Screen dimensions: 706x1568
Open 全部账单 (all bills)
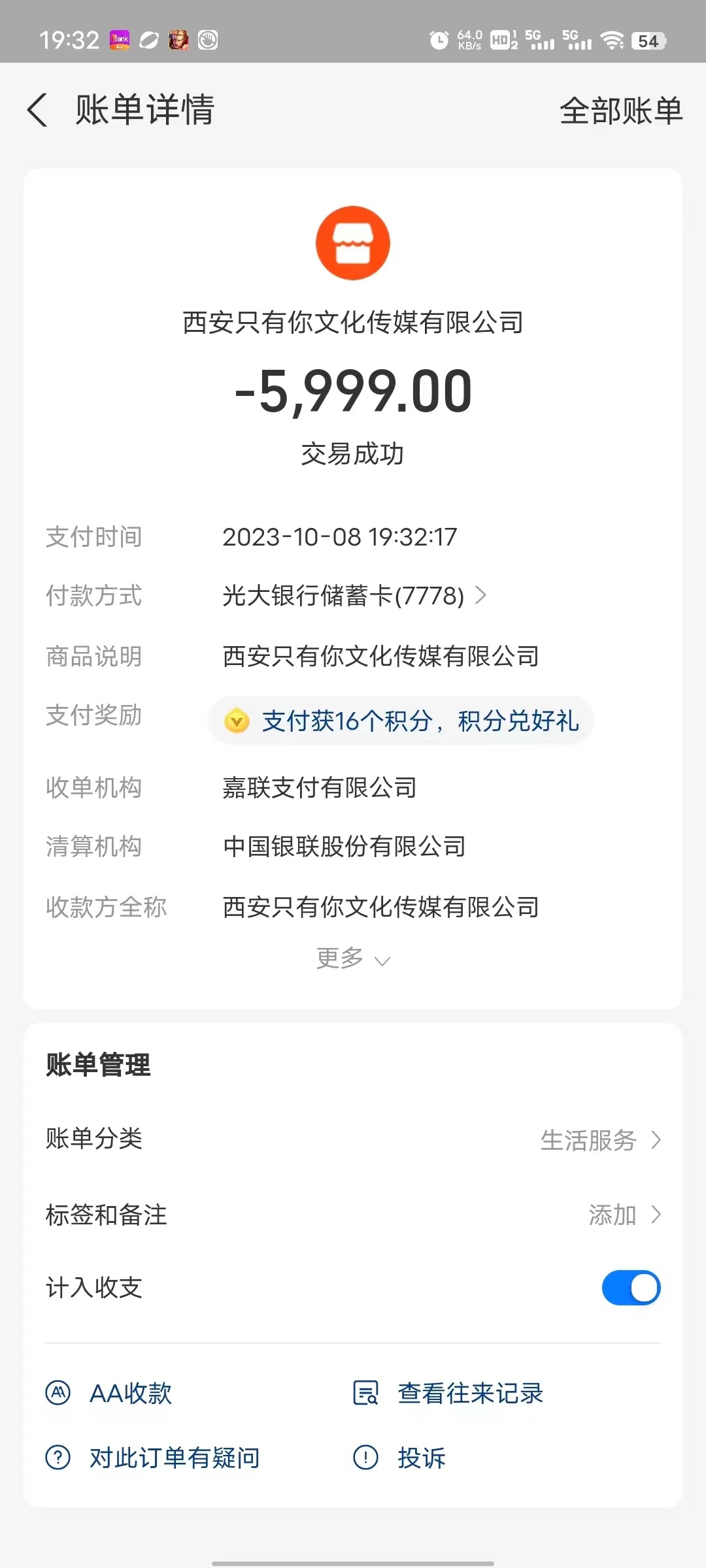621,110
